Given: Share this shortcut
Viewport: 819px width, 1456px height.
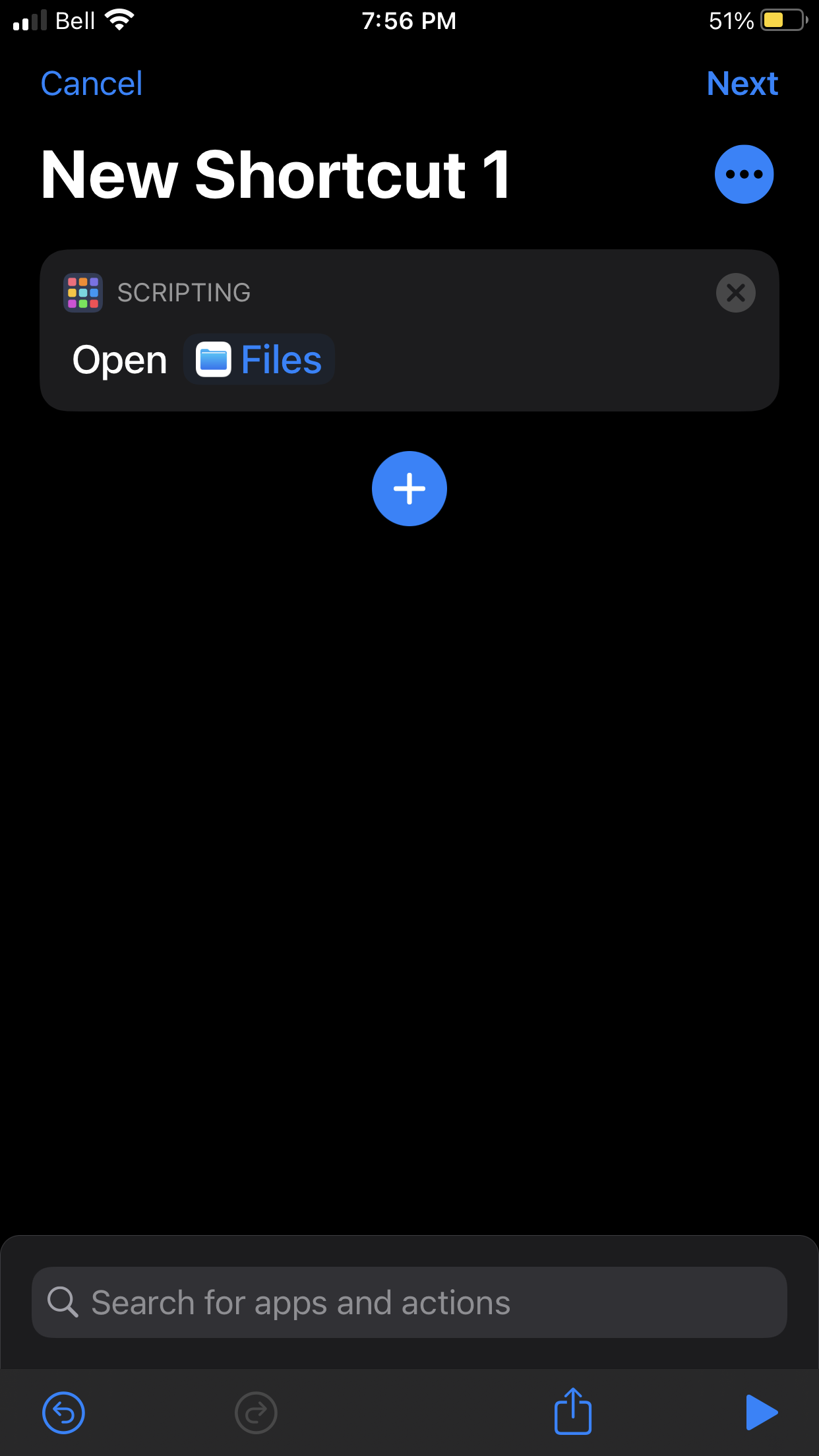Looking at the screenshot, I should [x=572, y=1412].
